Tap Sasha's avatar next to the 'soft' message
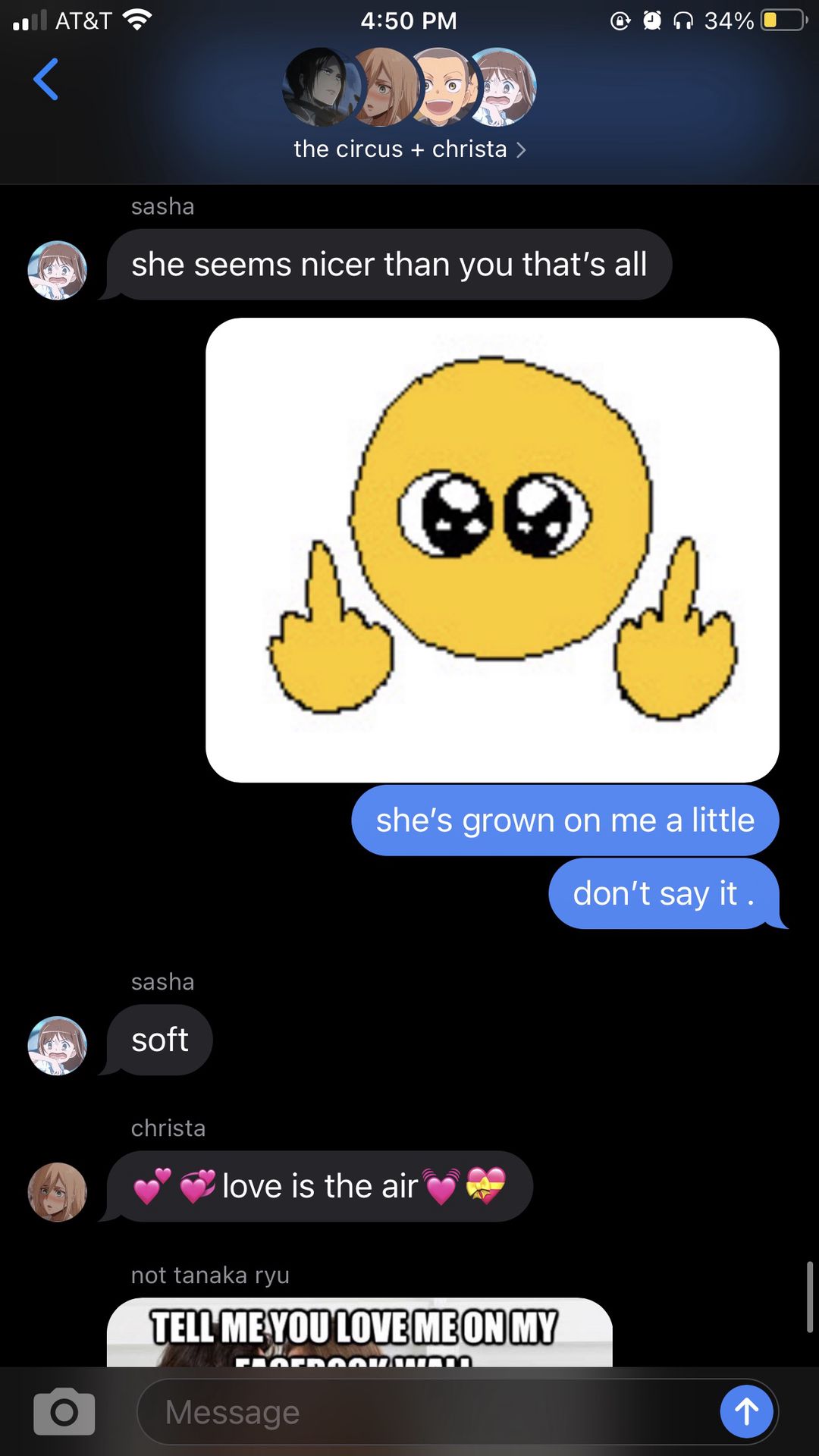The image size is (819, 1456). point(58,1046)
